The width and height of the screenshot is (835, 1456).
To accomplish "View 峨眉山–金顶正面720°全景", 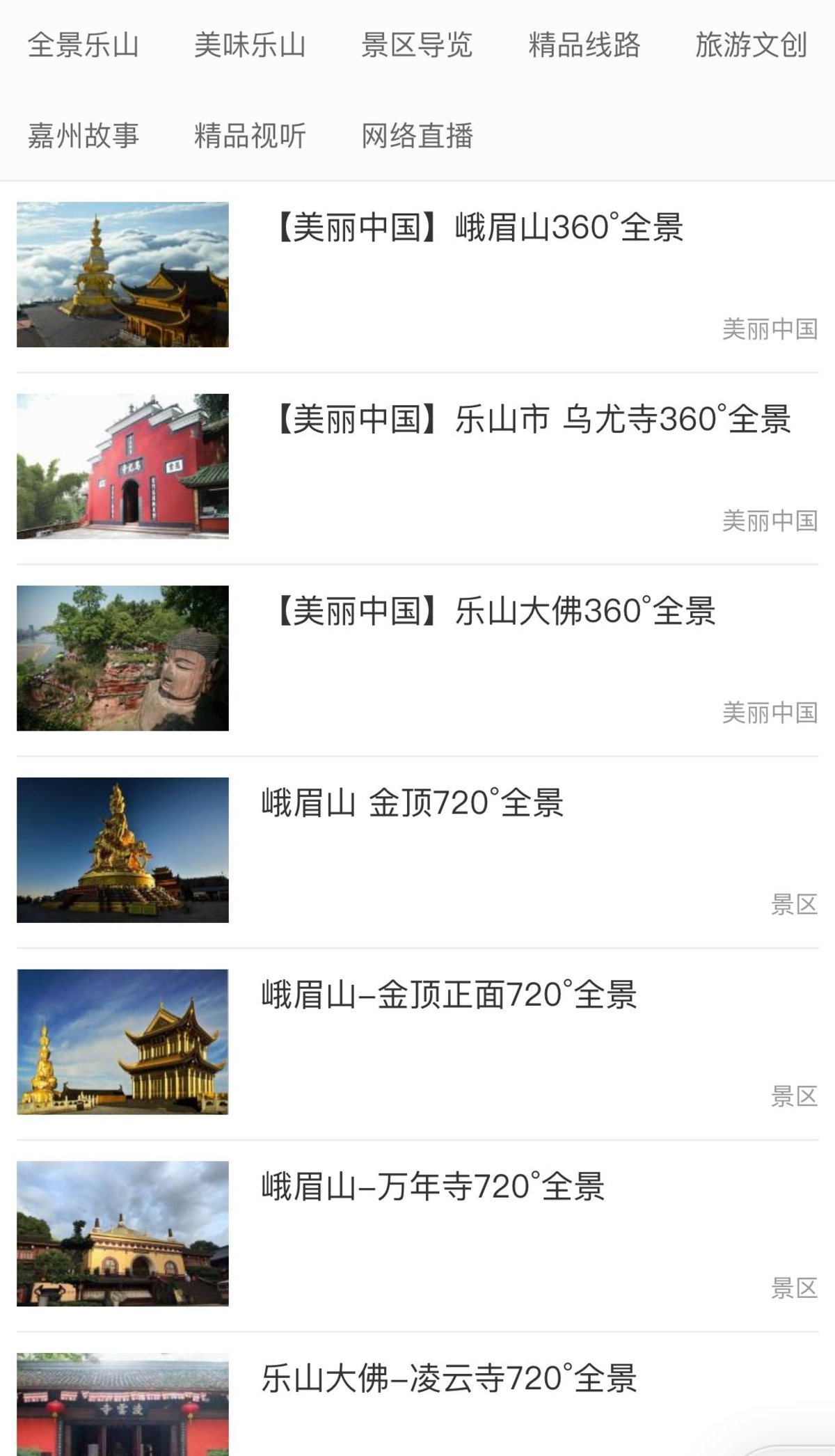I will (449, 995).
